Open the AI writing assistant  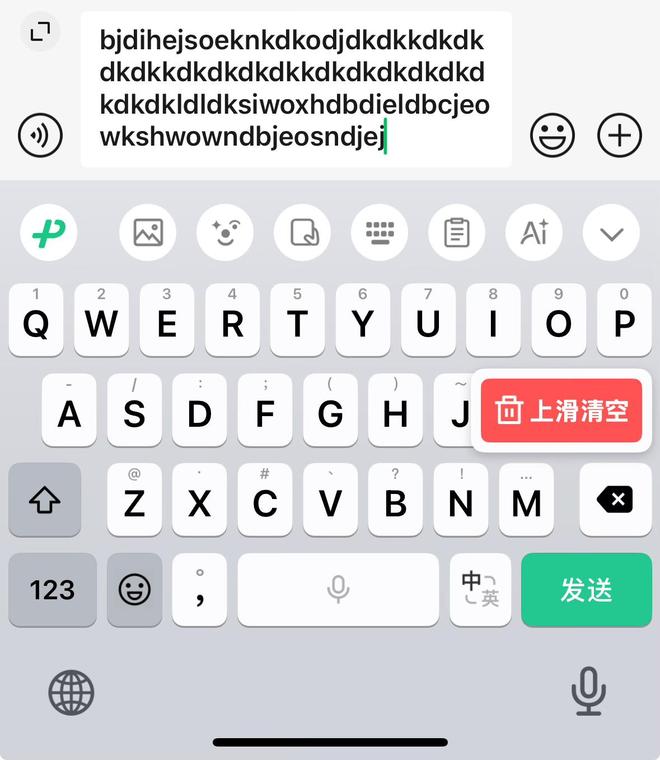(x=534, y=233)
